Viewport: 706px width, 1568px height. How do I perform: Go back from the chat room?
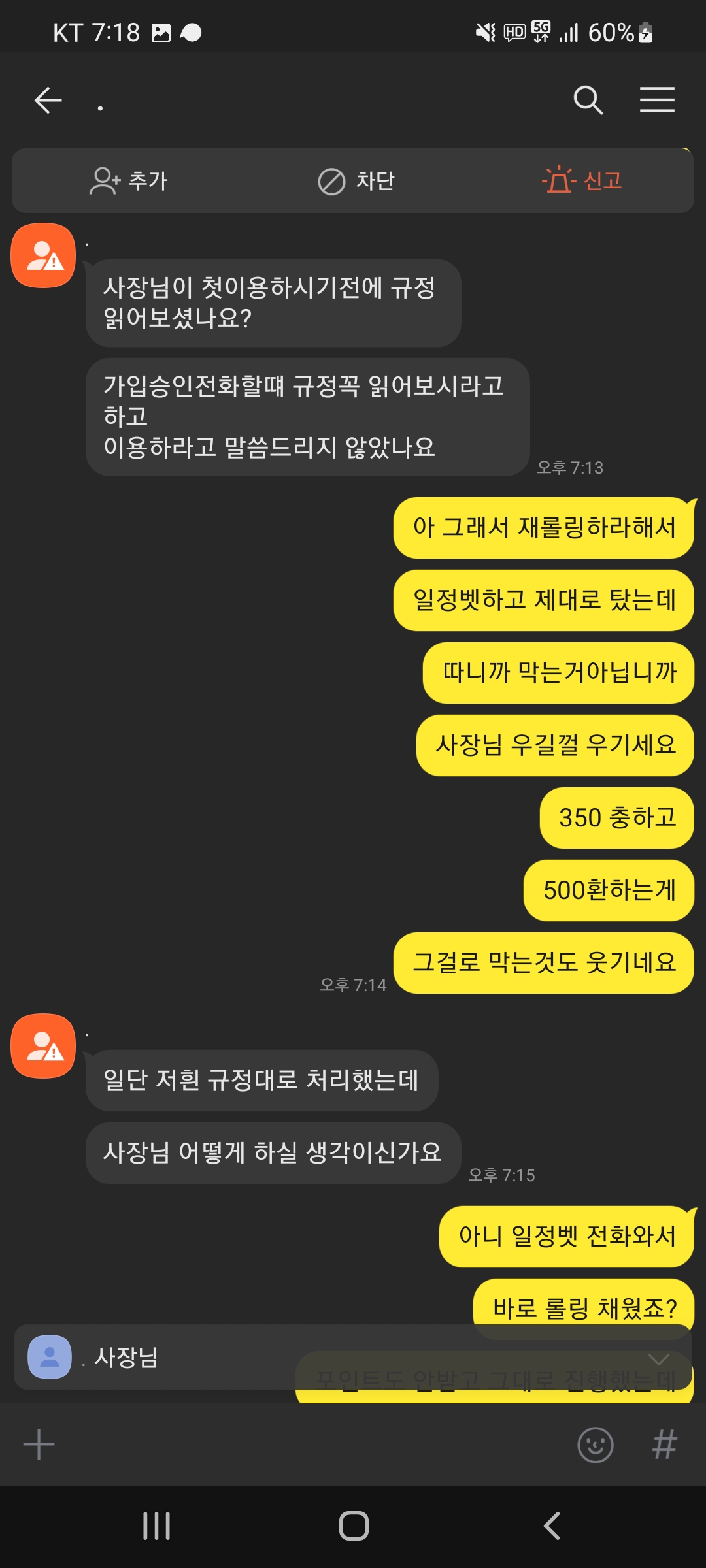(x=48, y=100)
